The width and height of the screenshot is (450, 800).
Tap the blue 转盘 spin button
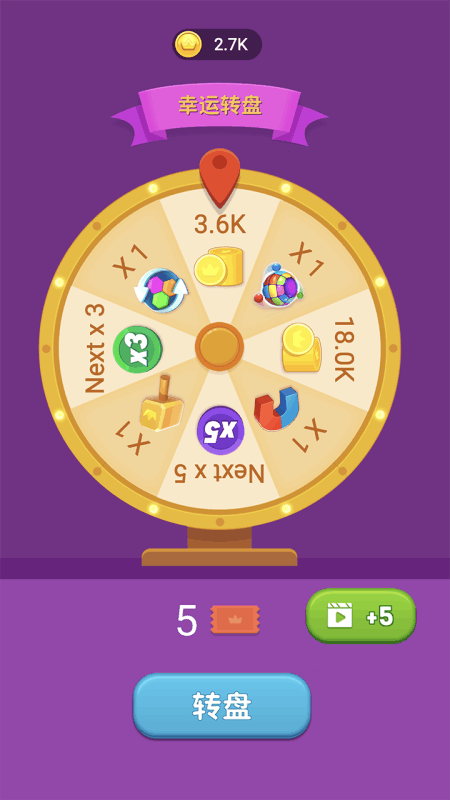(222, 706)
